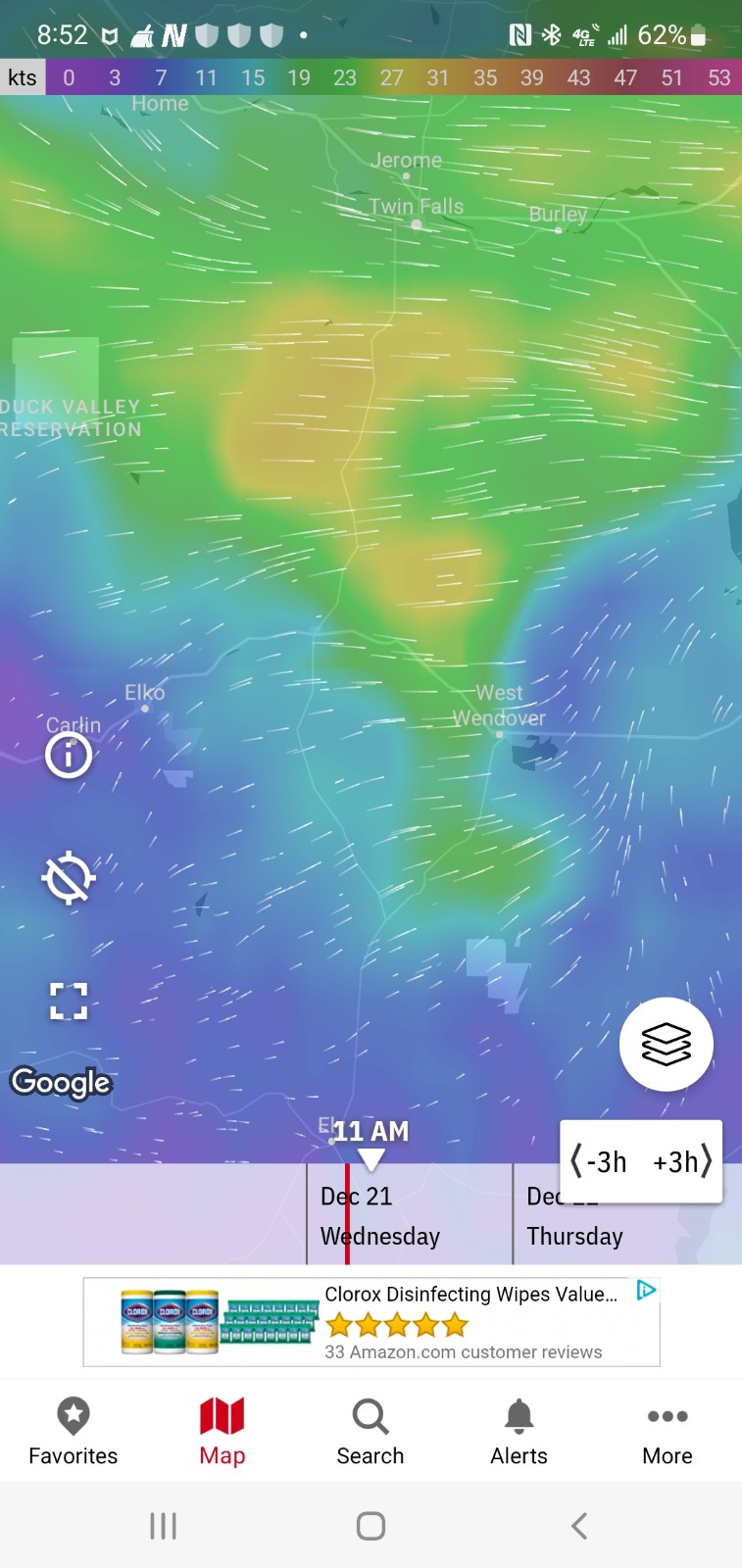Tap the system back button
The height and width of the screenshot is (1568, 742).
click(579, 1526)
